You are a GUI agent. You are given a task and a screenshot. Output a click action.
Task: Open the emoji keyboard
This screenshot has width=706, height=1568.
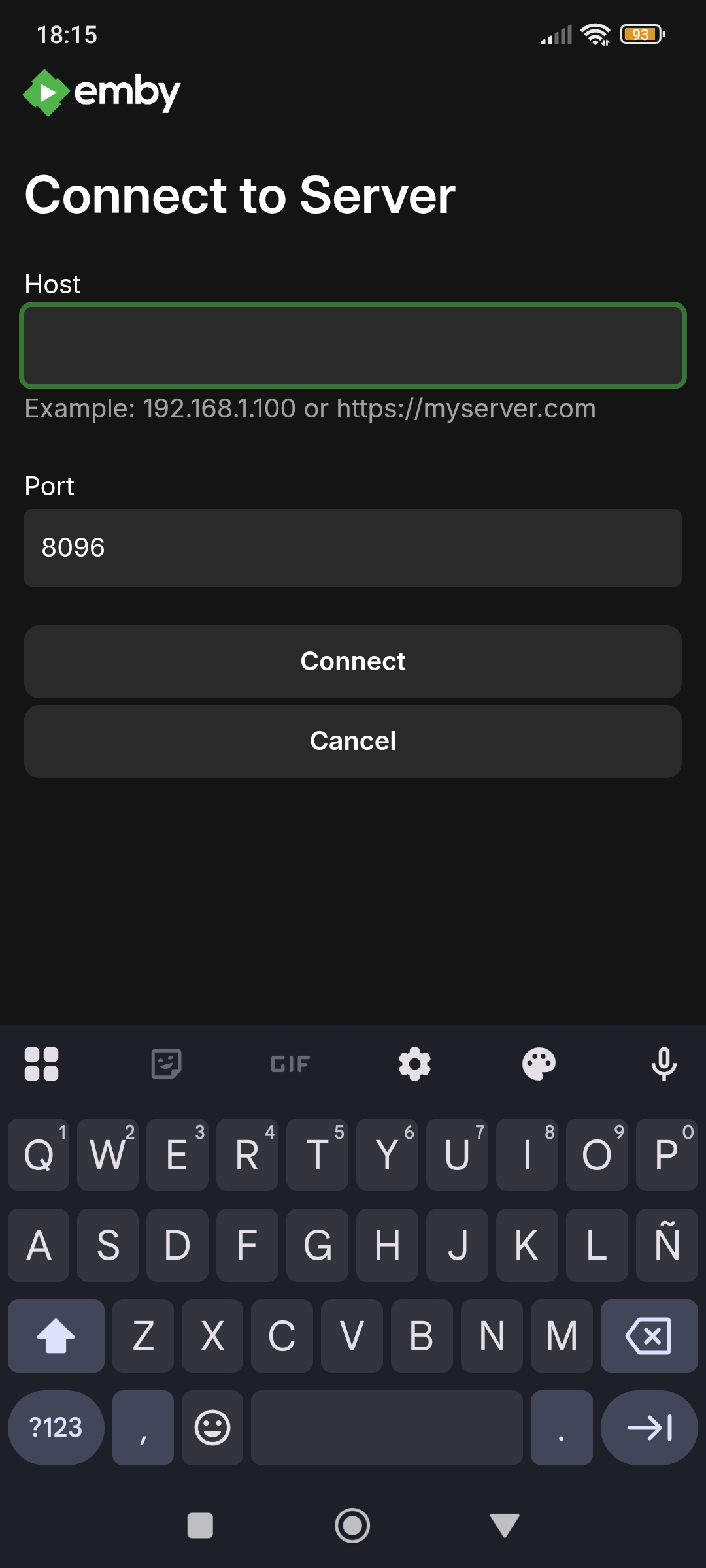[212, 1428]
